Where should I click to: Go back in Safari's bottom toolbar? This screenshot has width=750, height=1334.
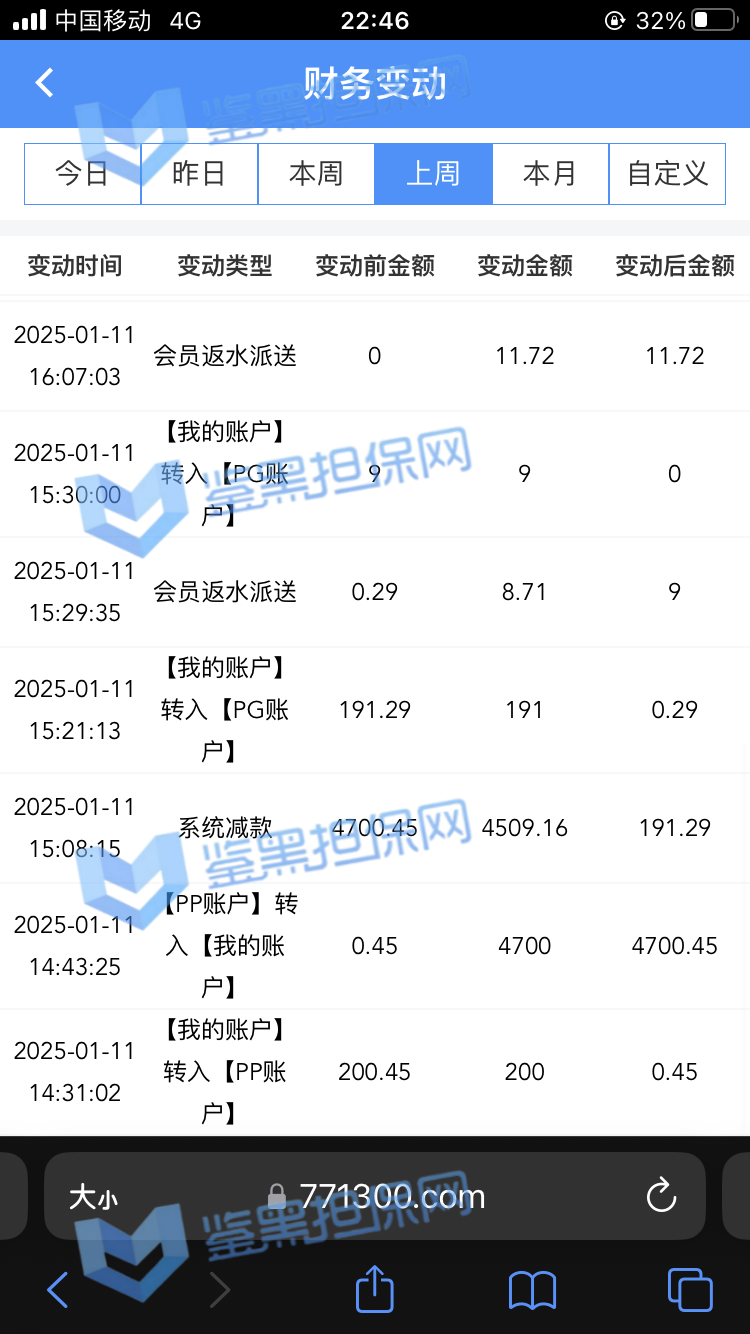click(x=58, y=1290)
